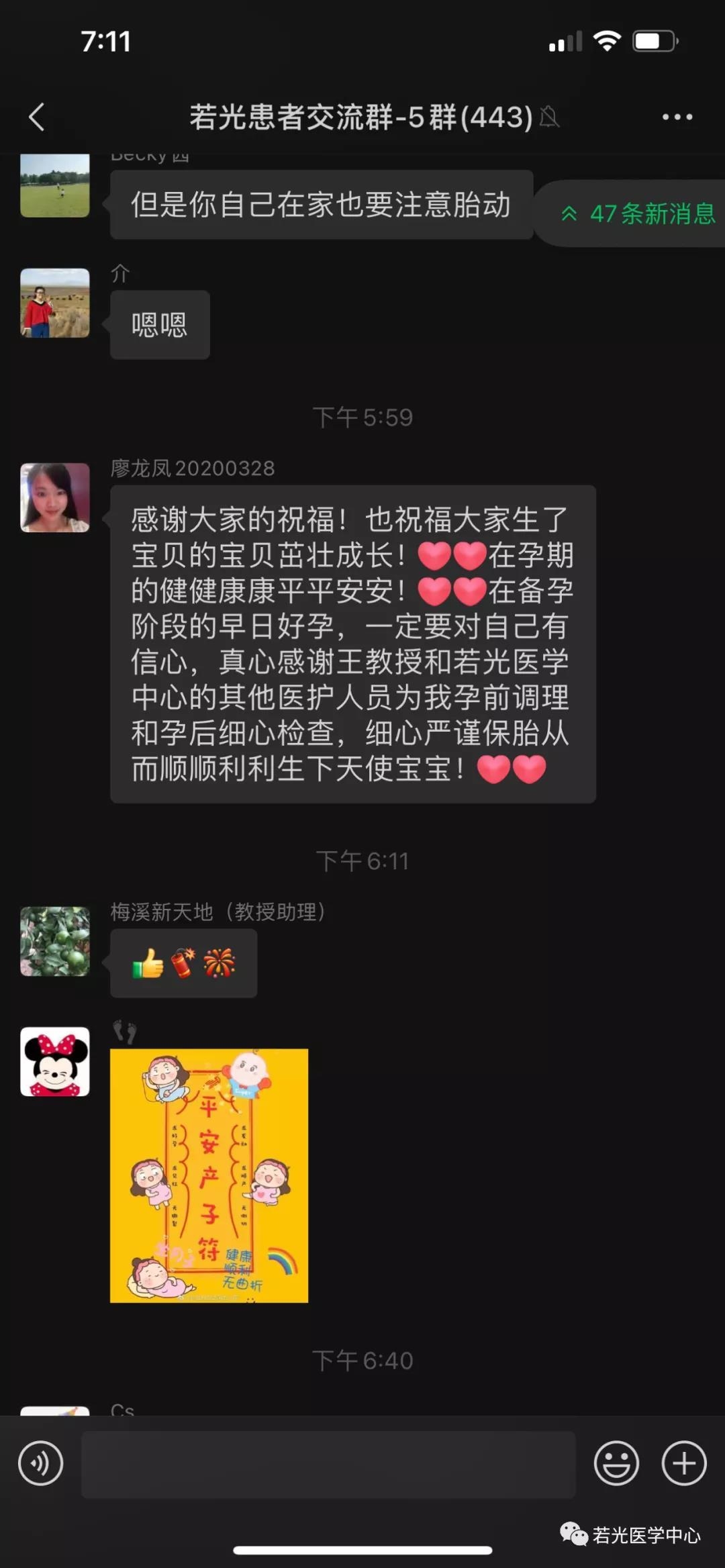Open the plus attachments menu
This screenshot has height=1568, width=725.
click(684, 1463)
